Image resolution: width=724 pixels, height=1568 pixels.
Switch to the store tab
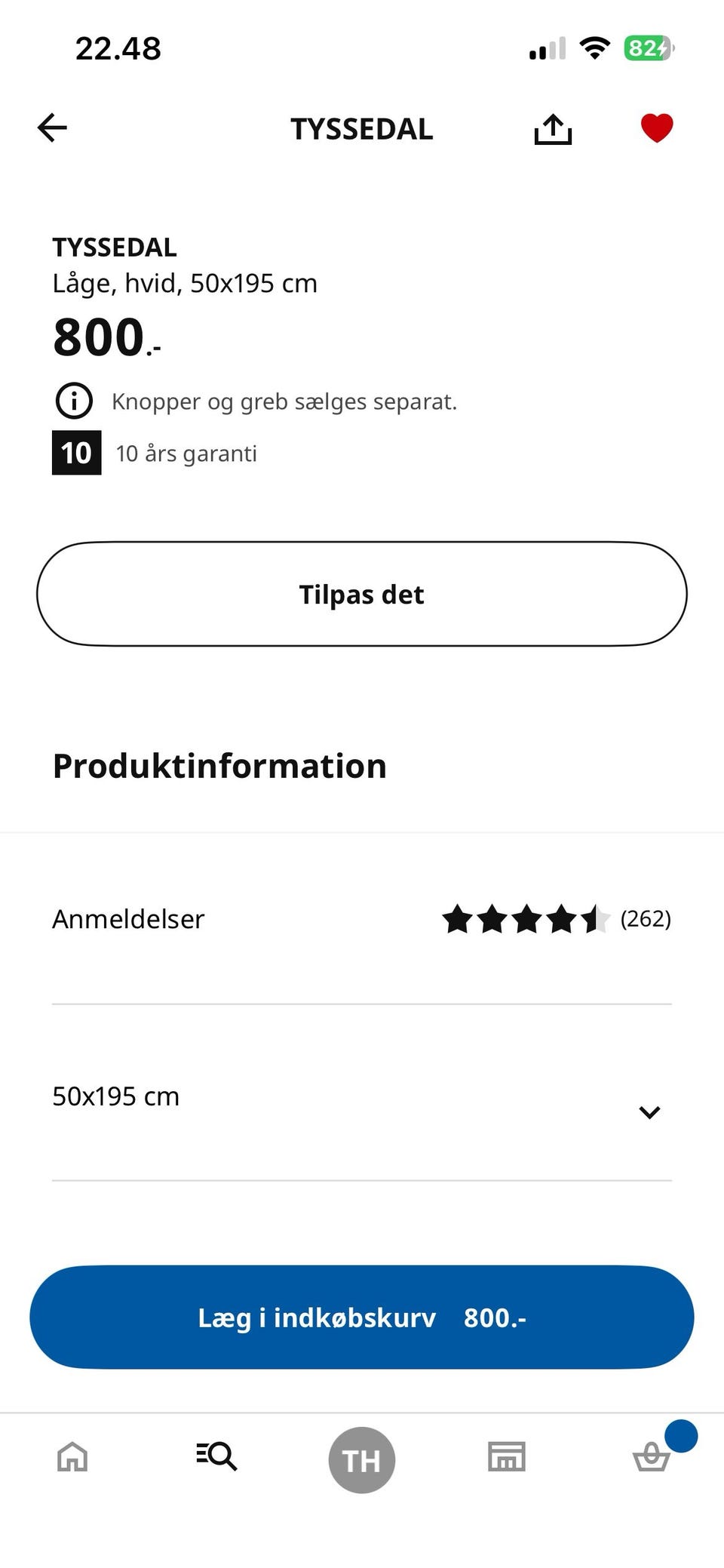[x=507, y=1456]
